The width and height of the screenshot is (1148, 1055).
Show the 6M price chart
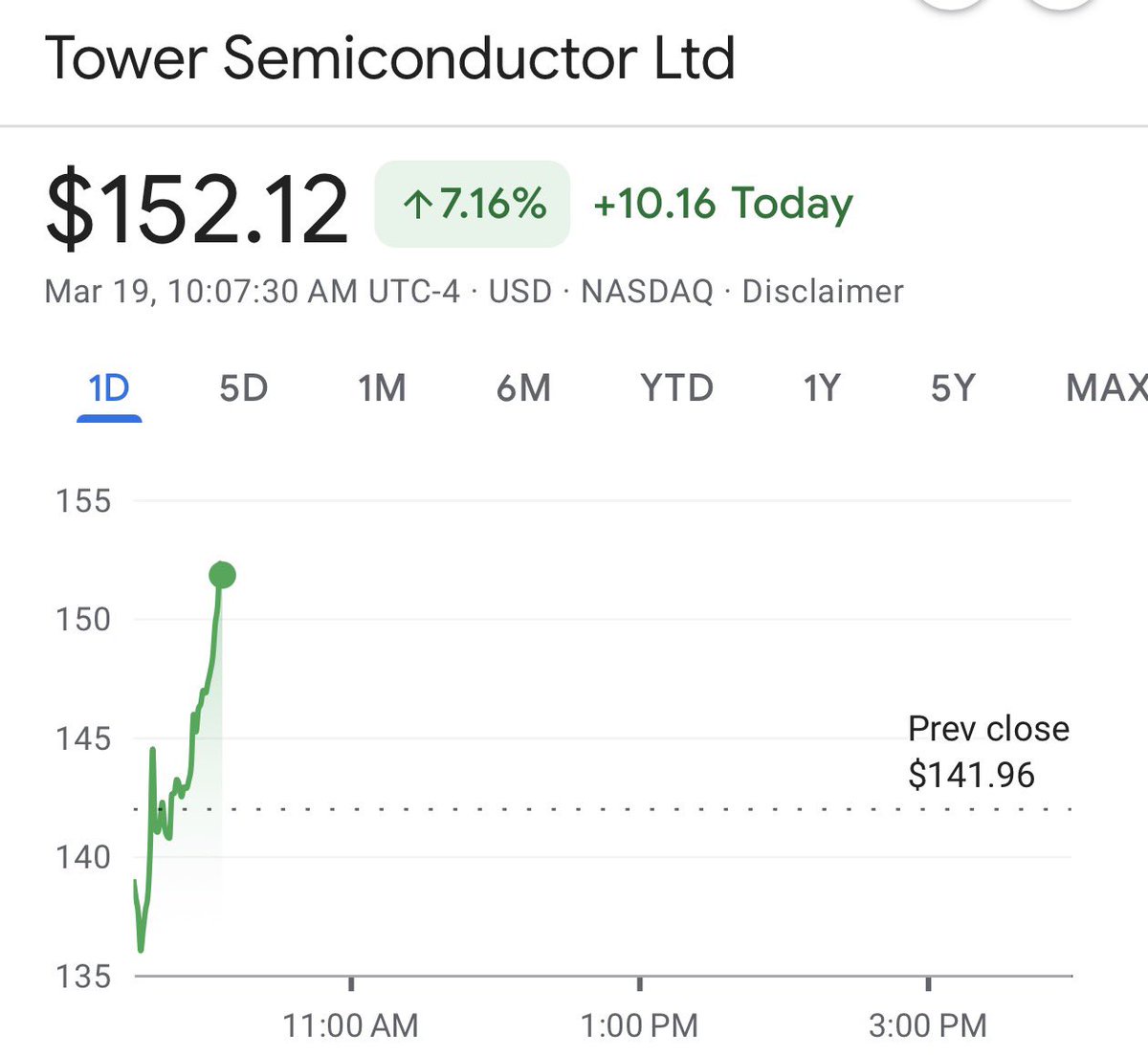523,388
